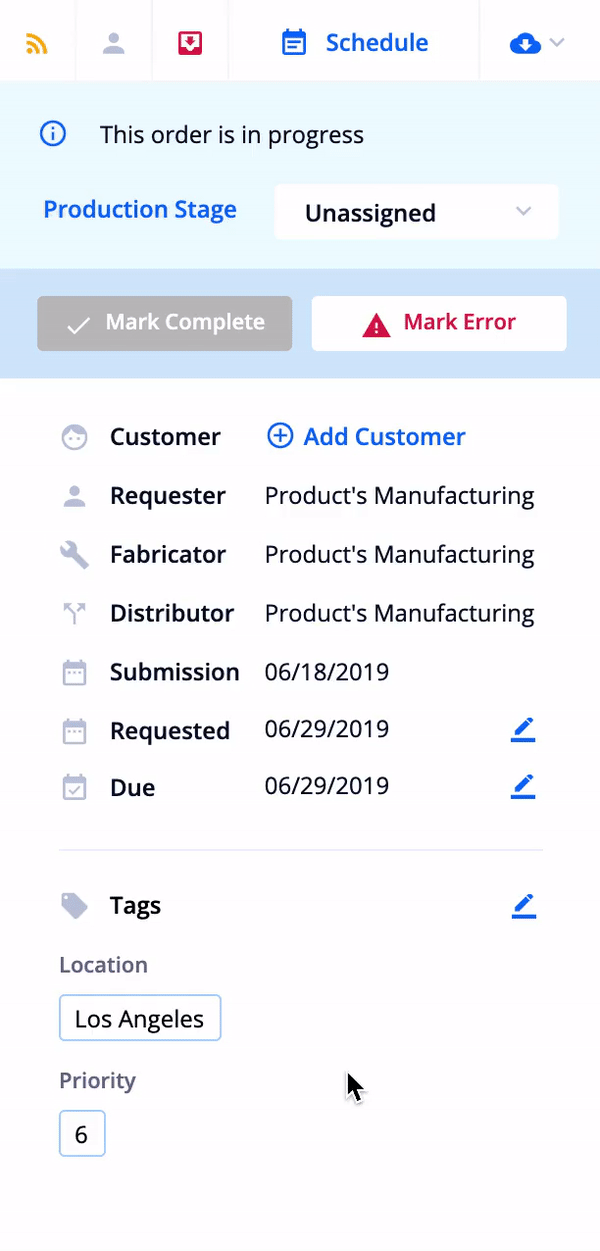The image size is (600, 1251).
Task: Edit the Requested date
Action: point(523,730)
